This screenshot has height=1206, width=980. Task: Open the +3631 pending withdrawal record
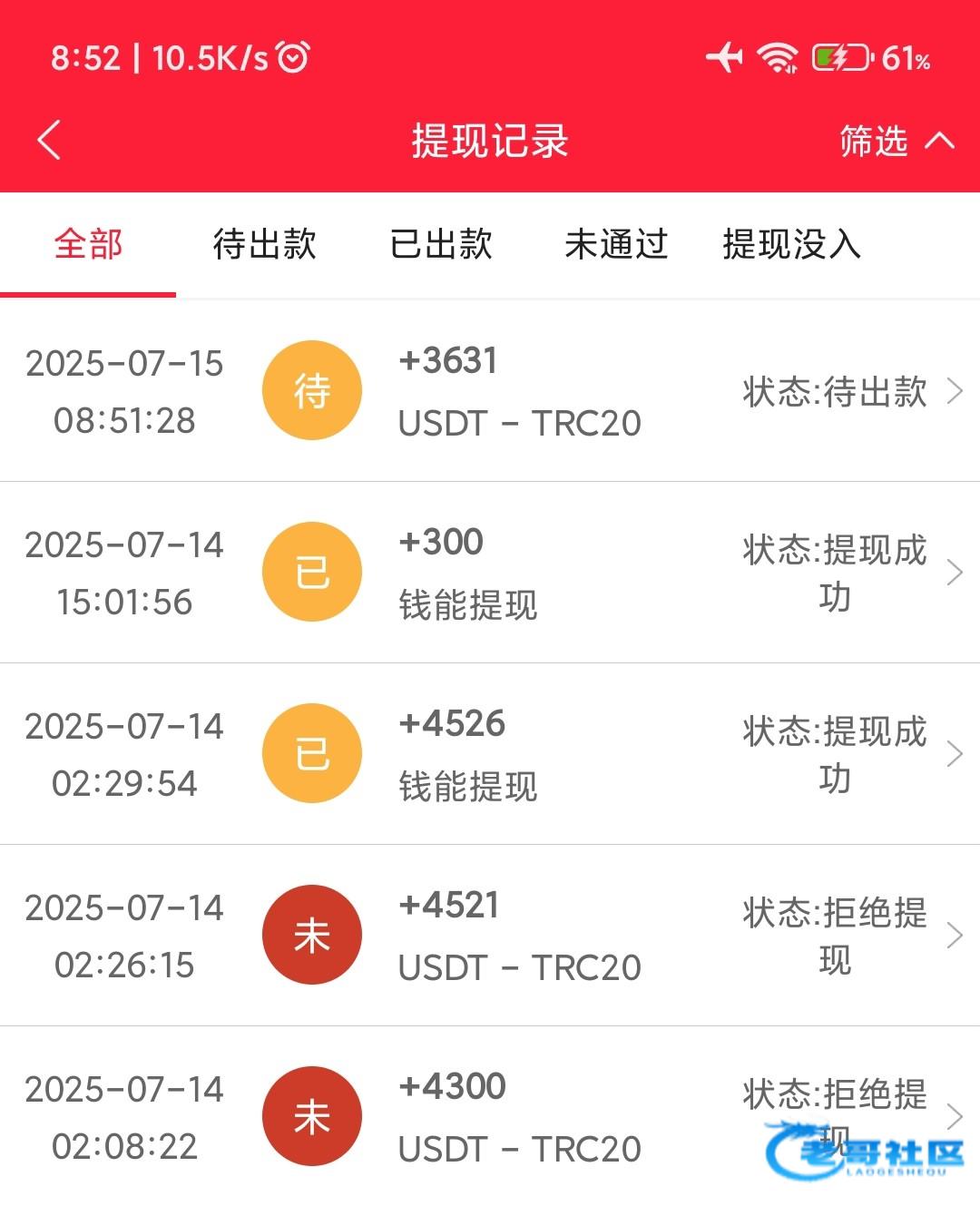(490, 391)
